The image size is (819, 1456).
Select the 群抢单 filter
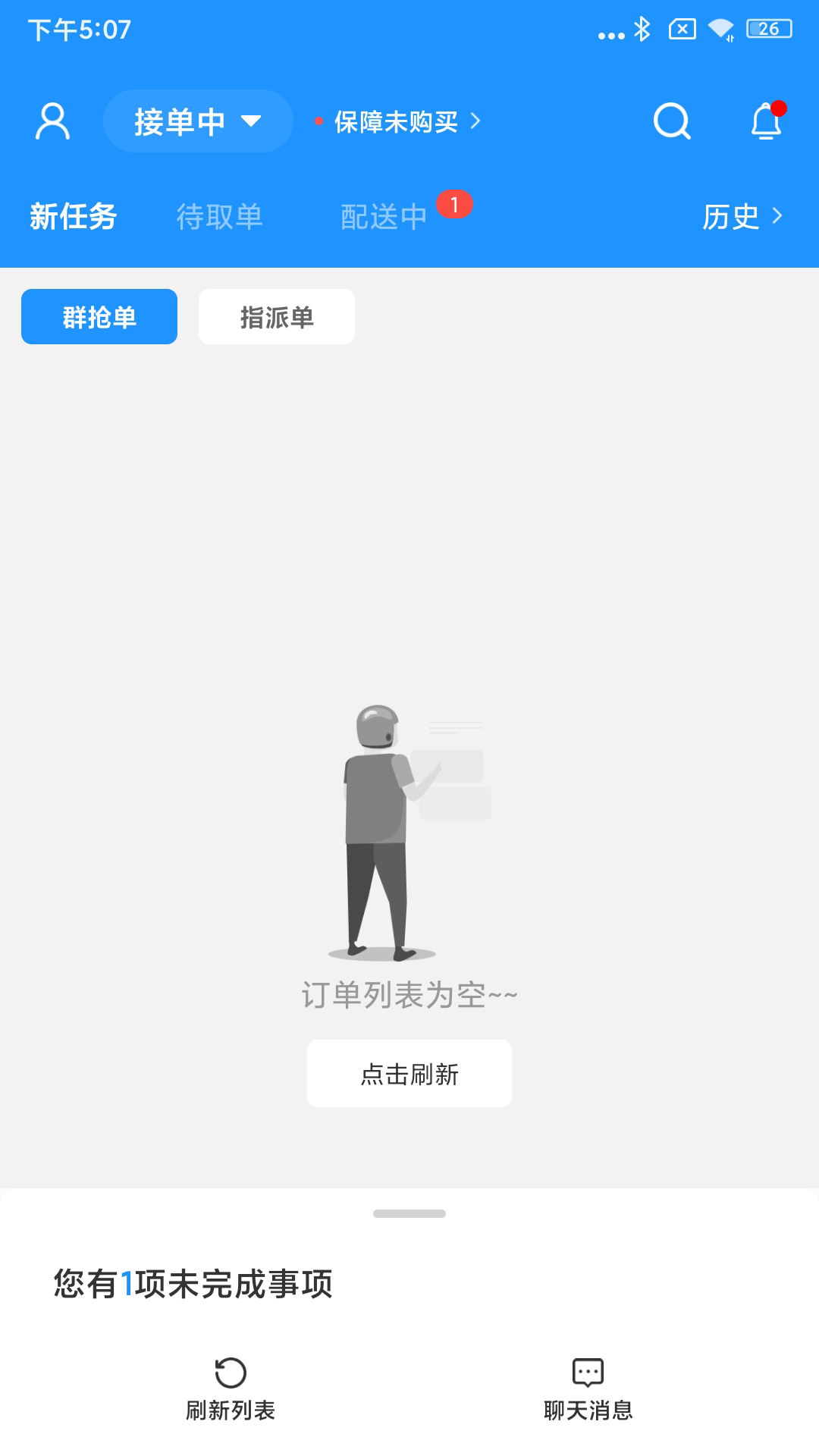[x=99, y=316]
